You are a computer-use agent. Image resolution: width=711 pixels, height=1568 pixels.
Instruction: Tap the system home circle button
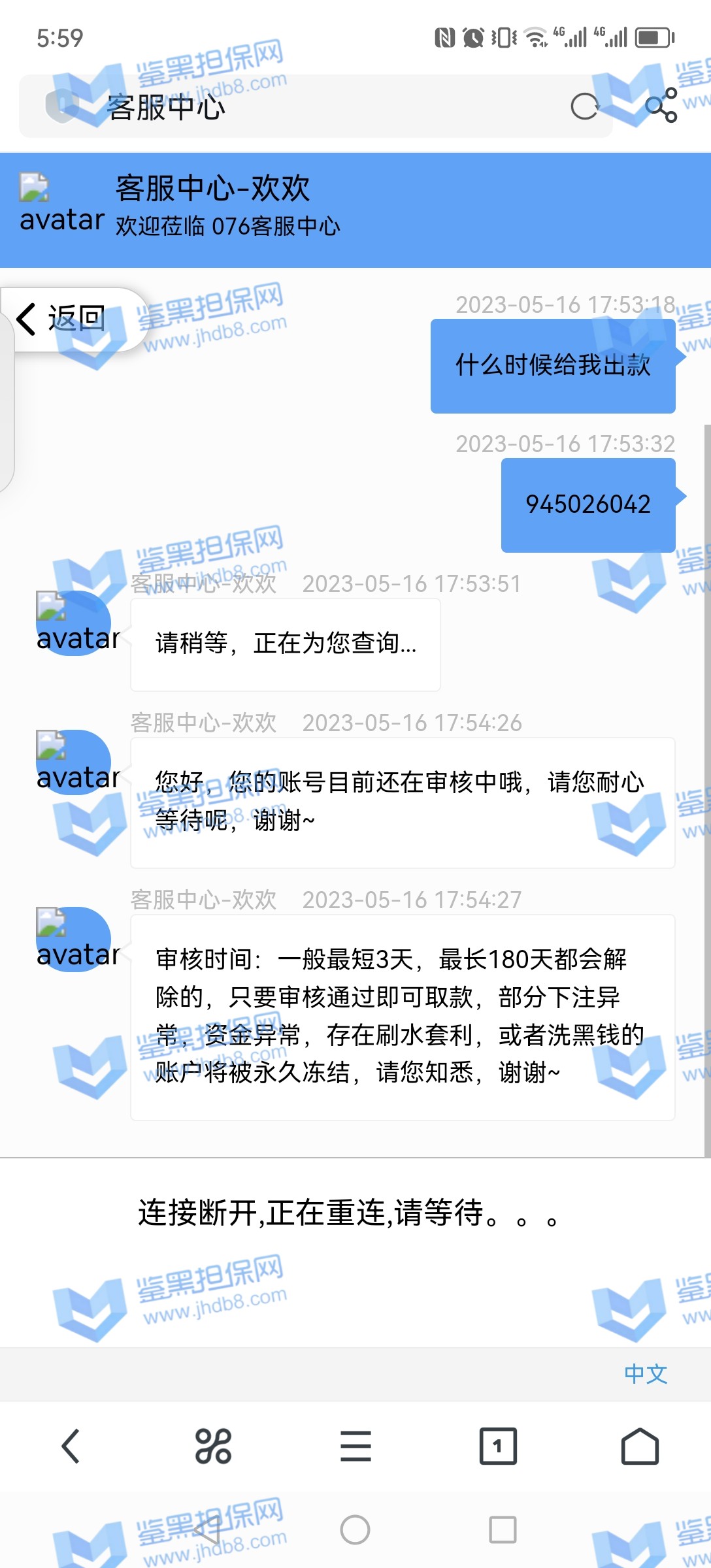tap(355, 1529)
